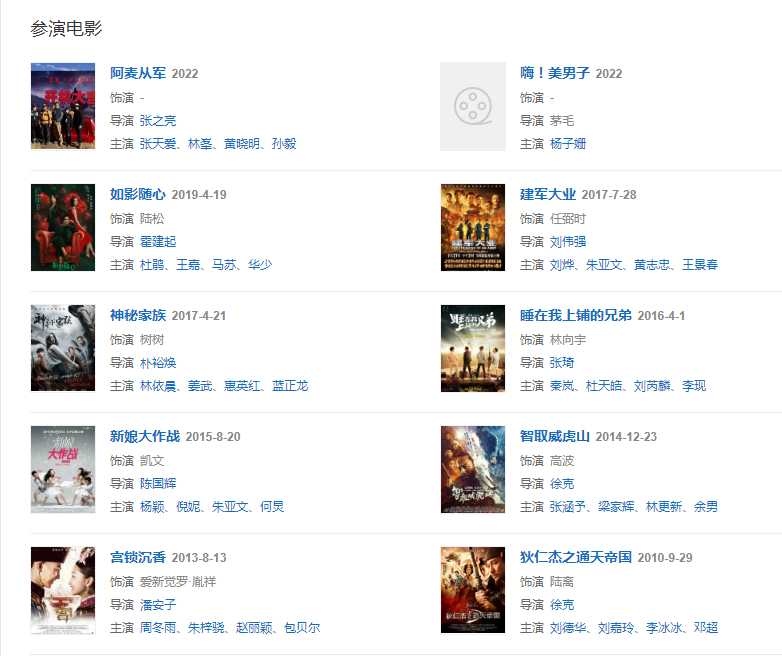782x656 pixels.
Task: Open director link 张琦
Action: (561, 362)
